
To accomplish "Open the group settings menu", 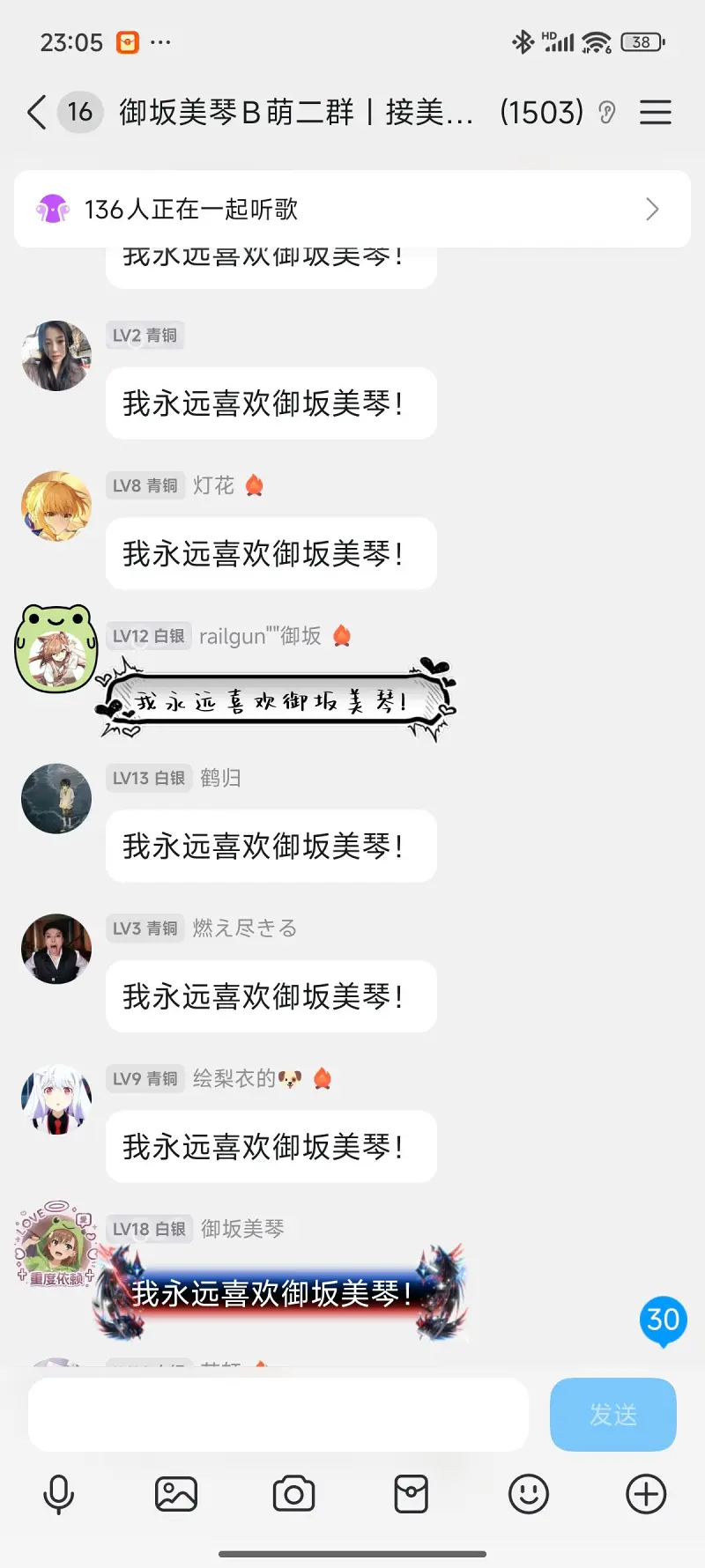I will point(655,113).
